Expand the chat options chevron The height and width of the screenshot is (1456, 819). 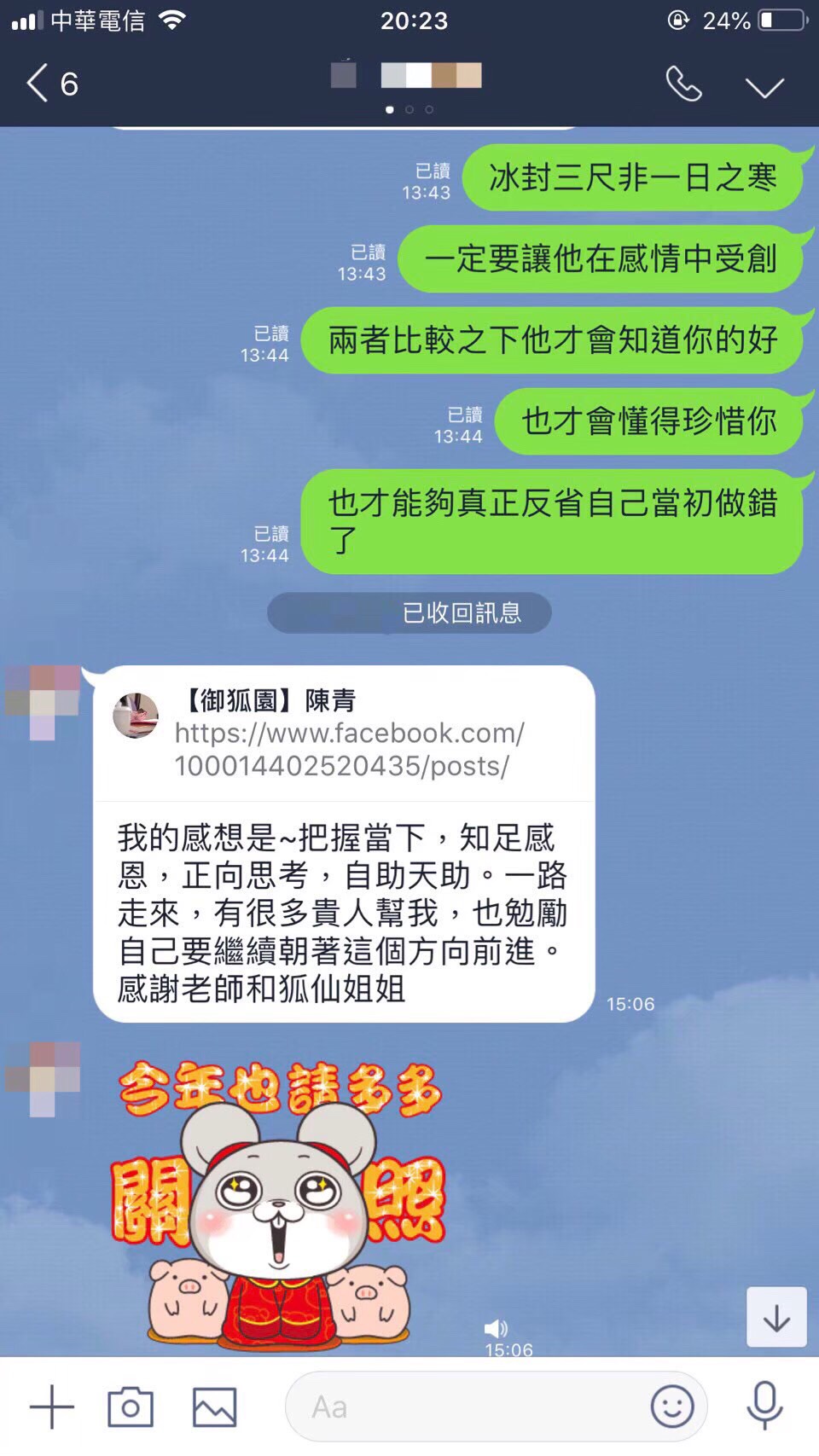[x=764, y=87]
